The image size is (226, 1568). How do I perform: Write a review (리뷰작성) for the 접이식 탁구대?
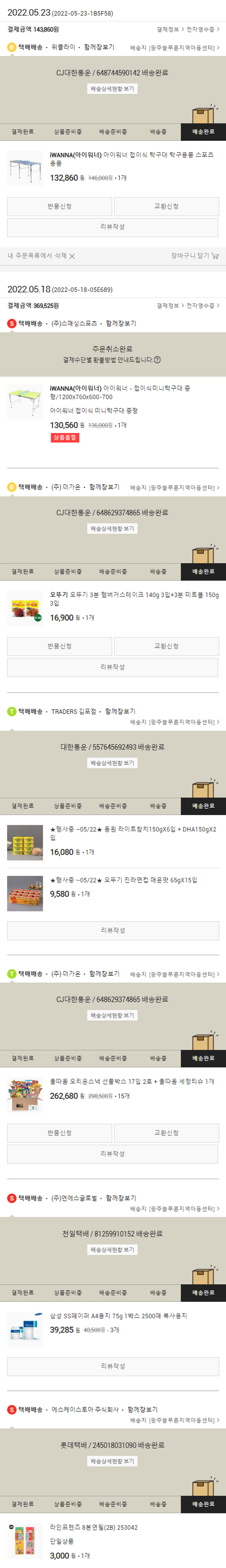pyautogui.click(x=112, y=227)
